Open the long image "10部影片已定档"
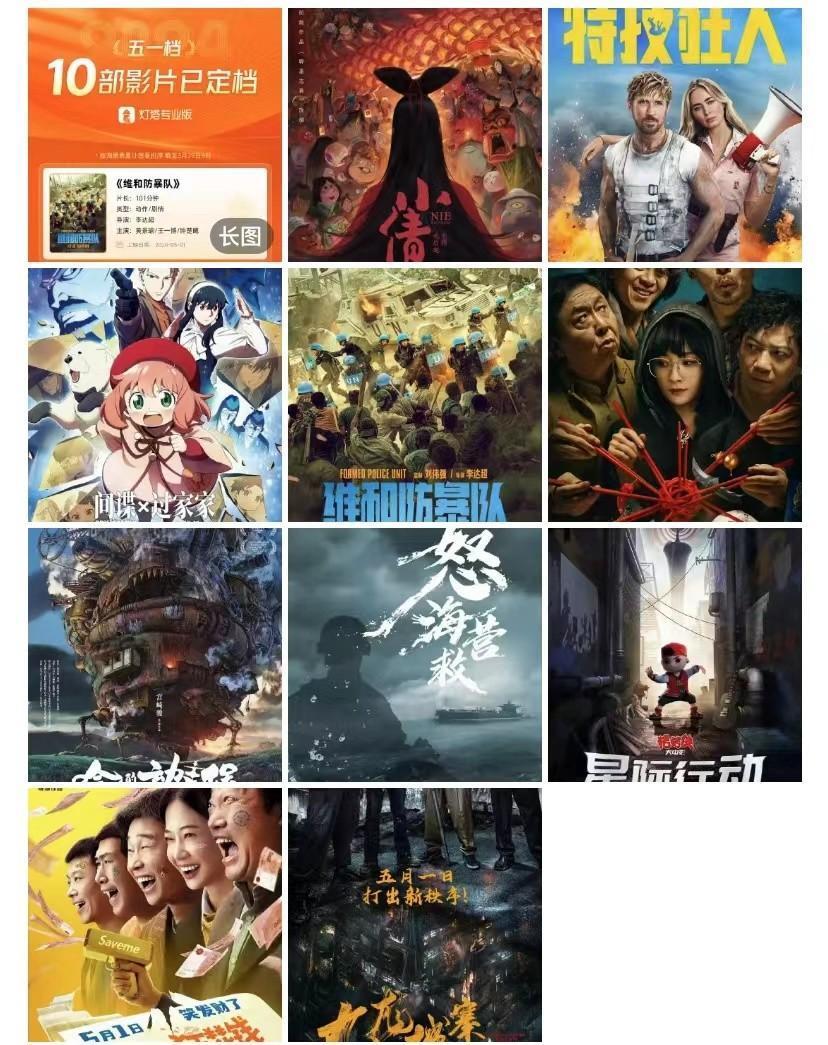The width and height of the screenshot is (828, 1045). pos(155,135)
